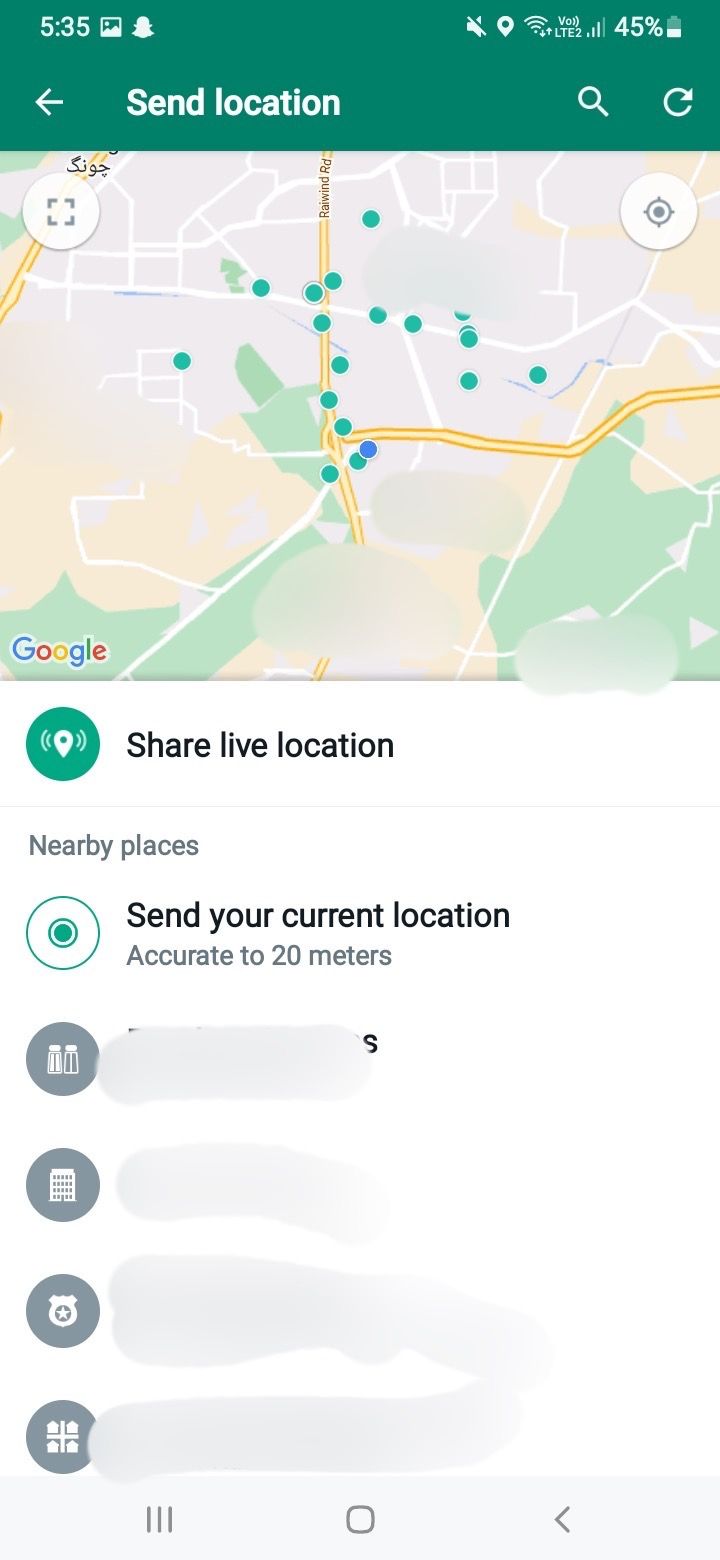
Task: Center map with the my-location crosshair icon
Action: click(659, 211)
